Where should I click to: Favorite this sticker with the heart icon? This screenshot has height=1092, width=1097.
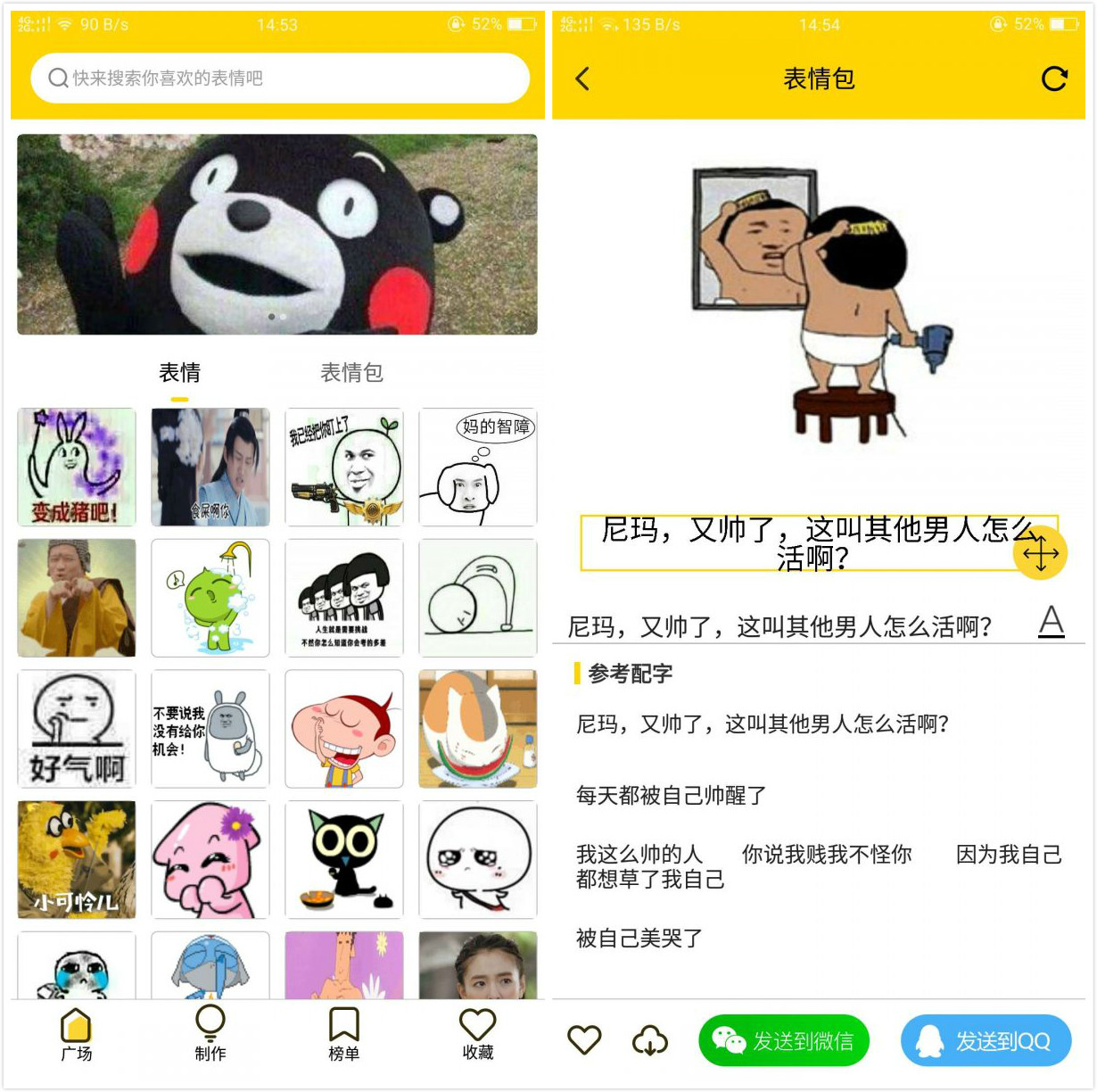(x=585, y=1040)
